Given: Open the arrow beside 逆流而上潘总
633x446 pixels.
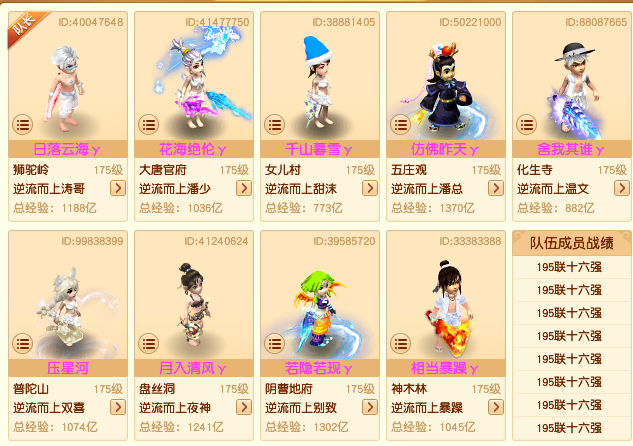Looking at the screenshot, I should click(x=495, y=188).
